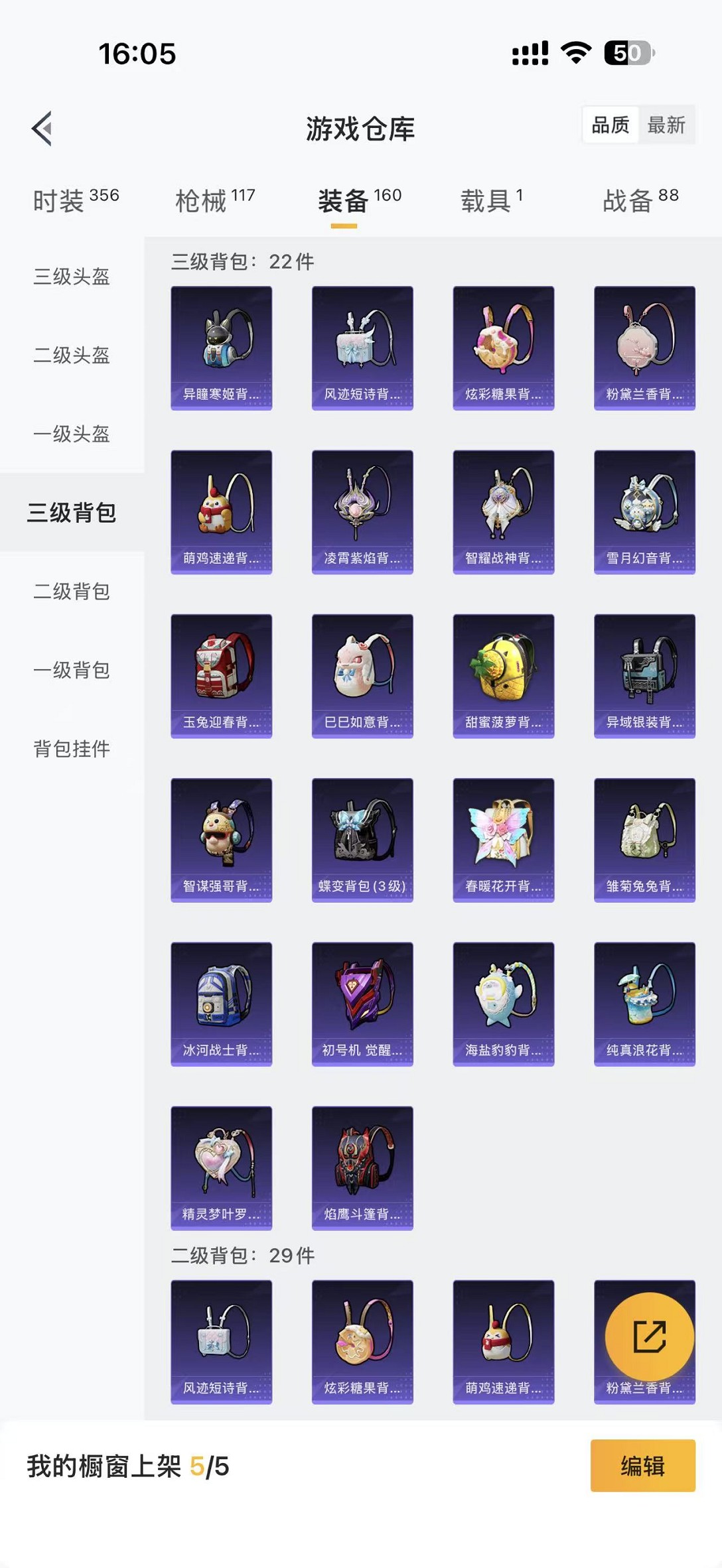Image resolution: width=722 pixels, height=1568 pixels.
Task: Open 蝶变背包(3级) item
Action: point(362,840)
